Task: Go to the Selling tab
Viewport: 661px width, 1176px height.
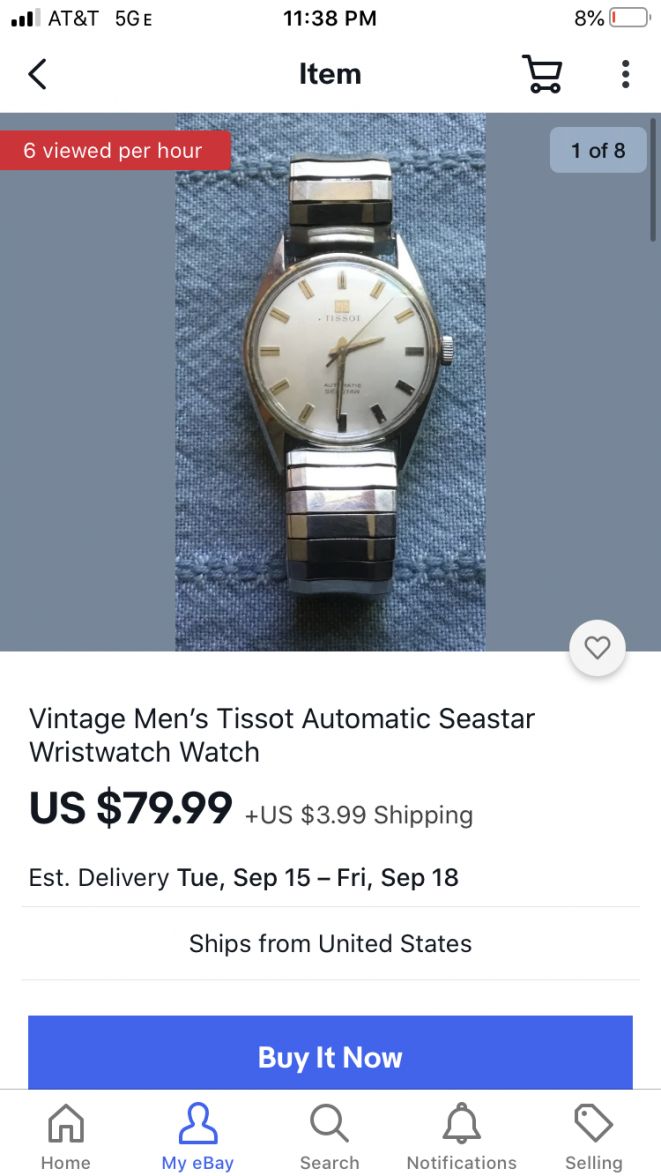Action: coord(593,1136)
